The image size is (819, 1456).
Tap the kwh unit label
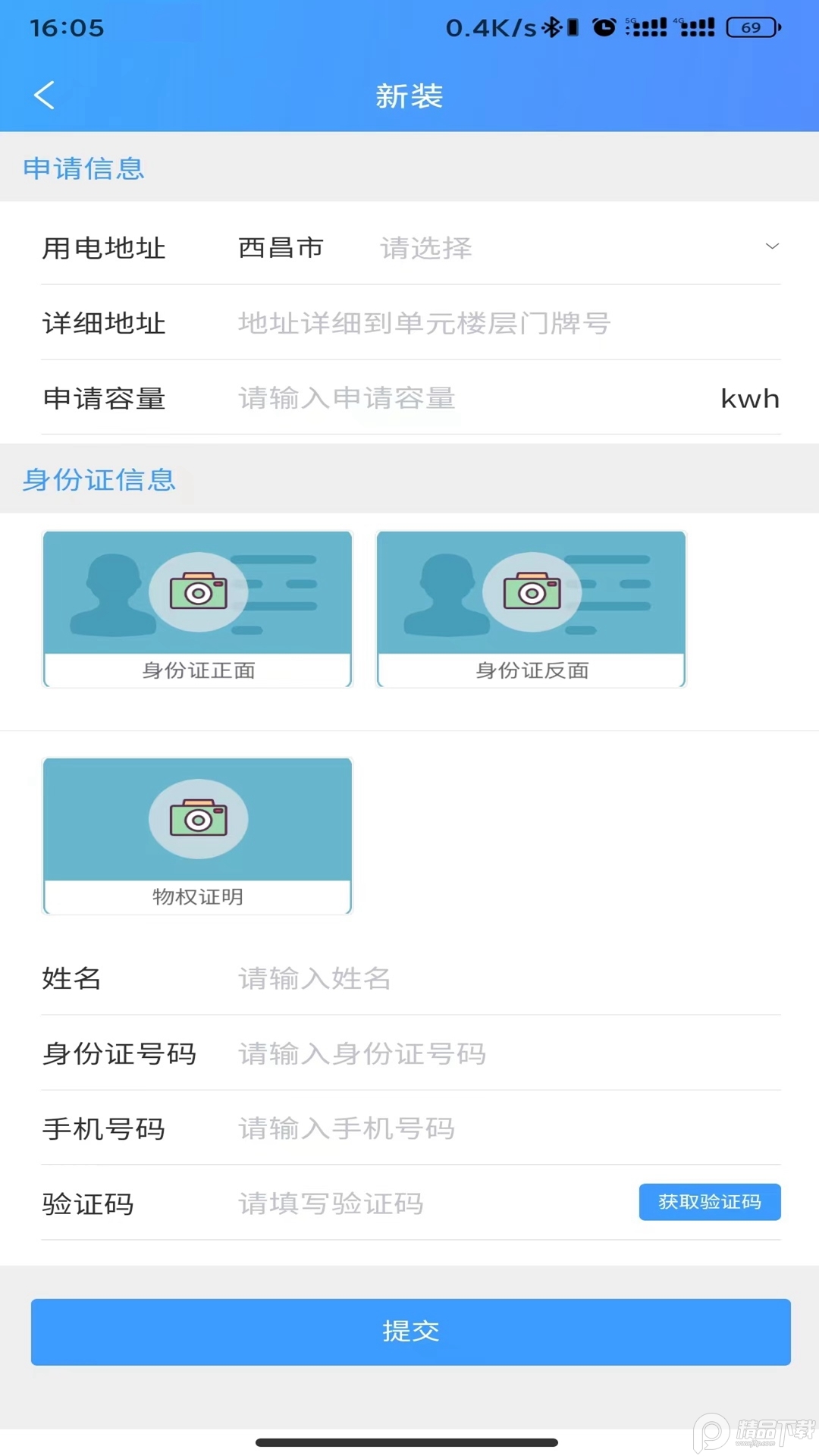750,397
